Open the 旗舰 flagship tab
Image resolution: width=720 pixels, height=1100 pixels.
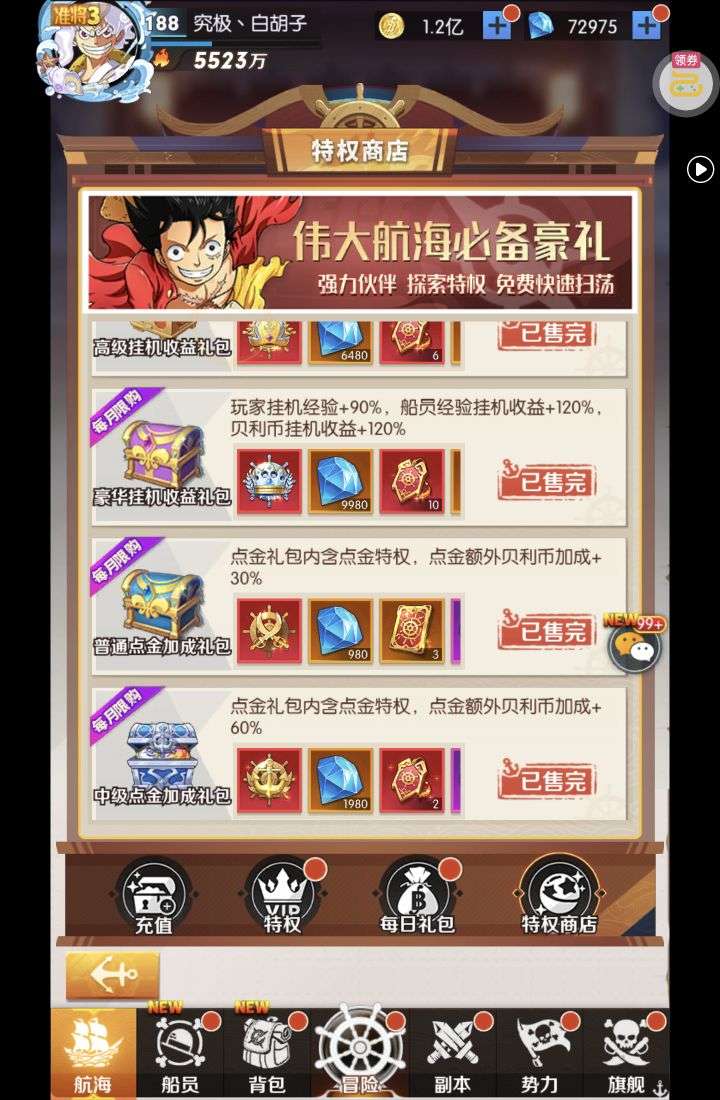[627, 1053]
